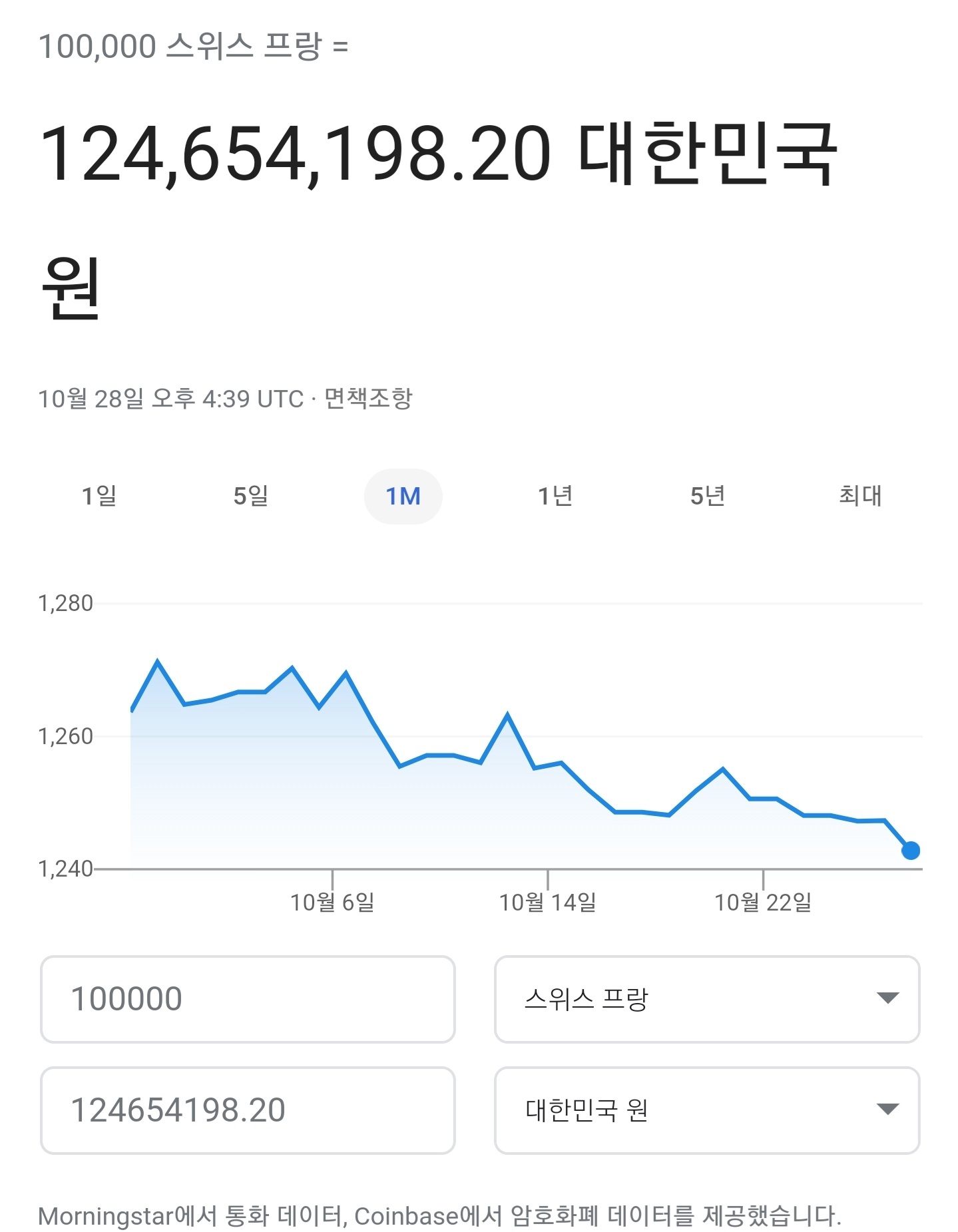This screenshot has height=1232, width=958.
Task: Edit the 124654198.20 amount field
Action: [x=247, y=1110]
